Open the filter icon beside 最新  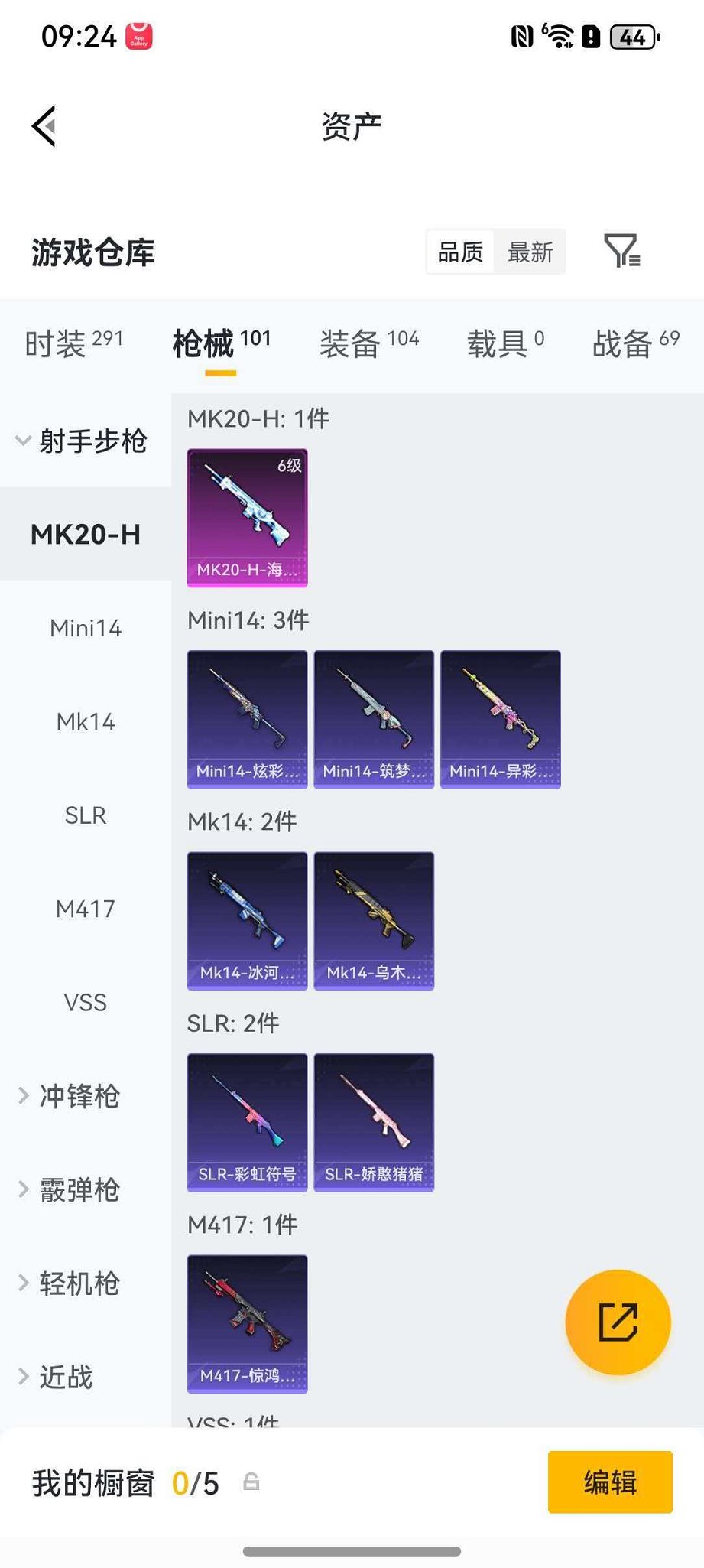pos(623,252)
